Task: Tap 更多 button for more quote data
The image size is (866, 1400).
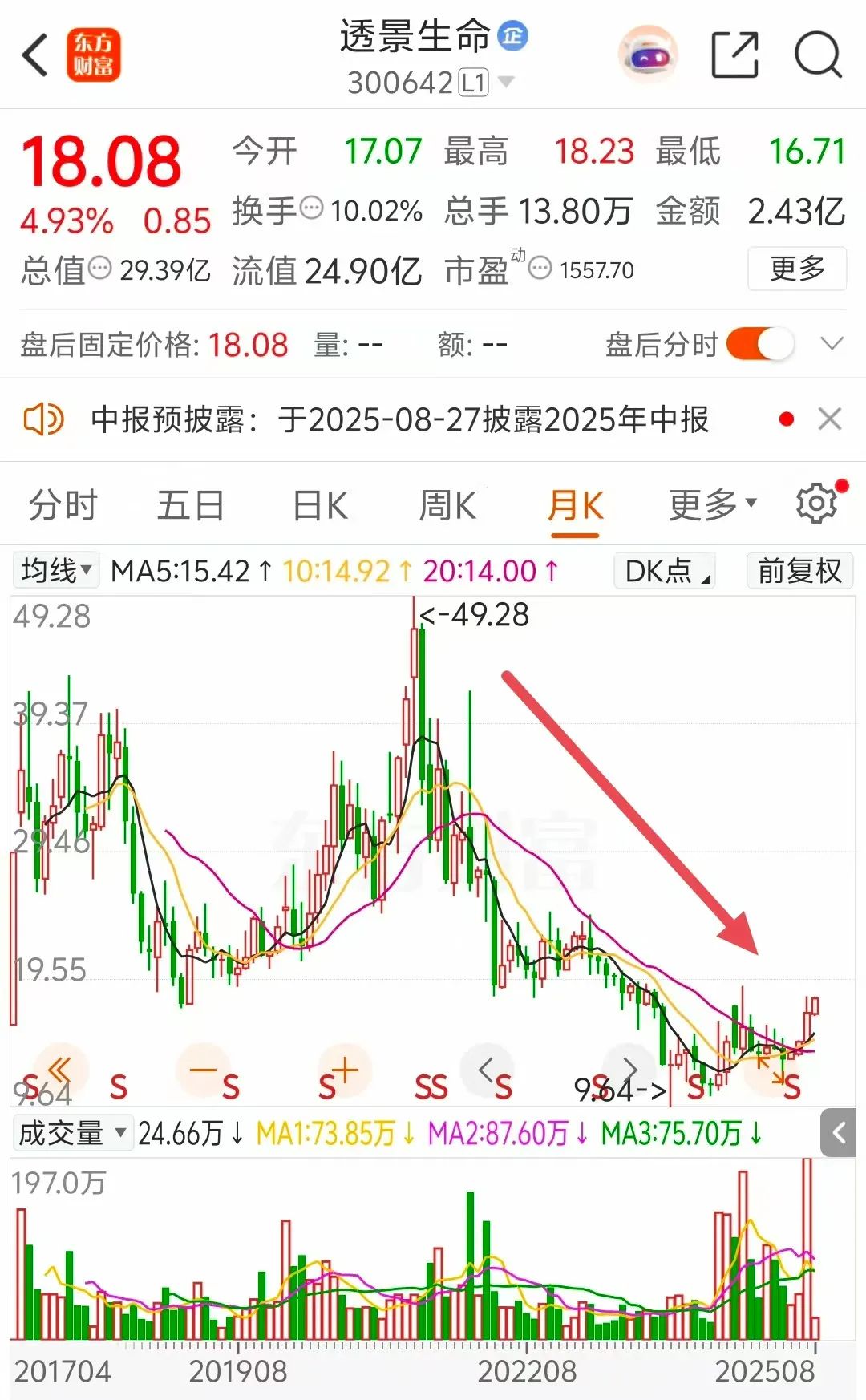Action: tap(797, 269)
